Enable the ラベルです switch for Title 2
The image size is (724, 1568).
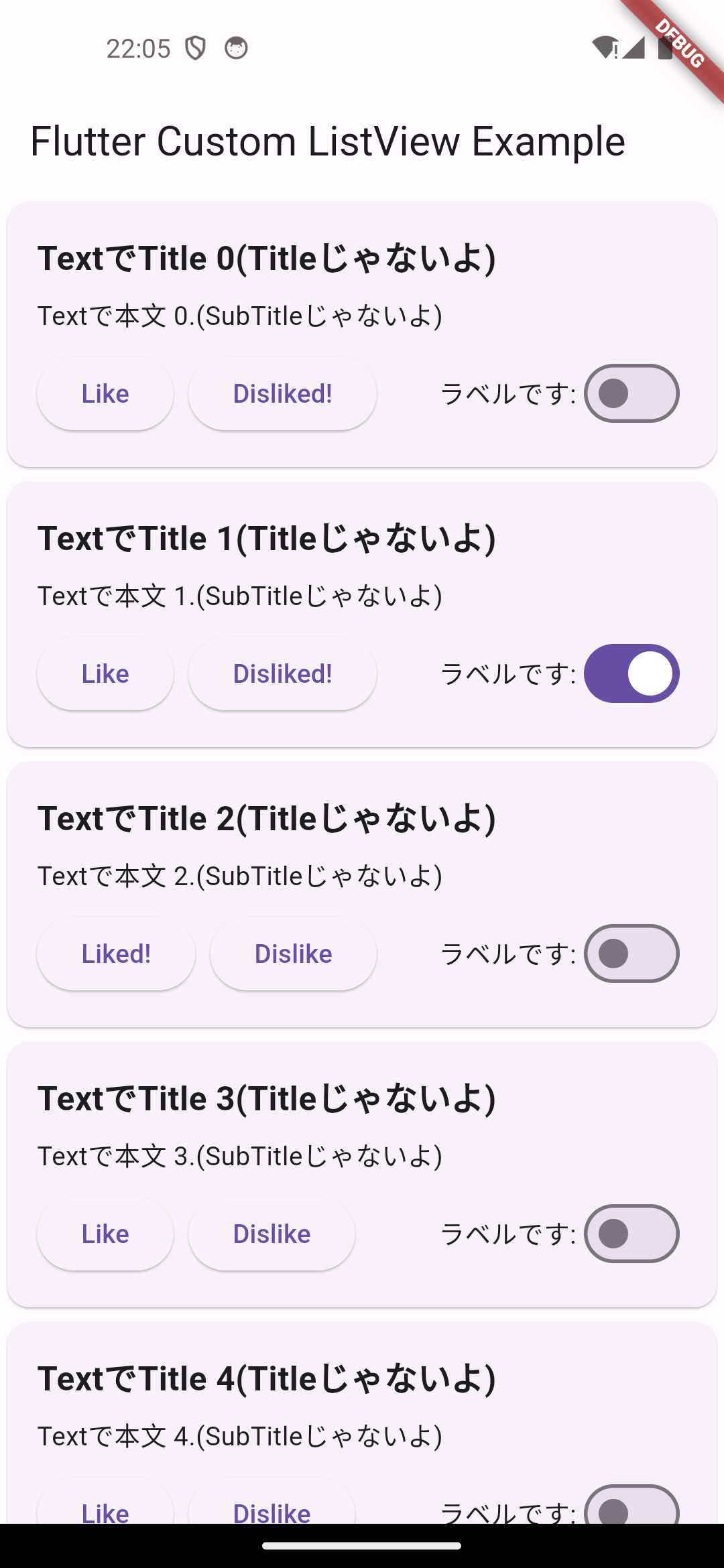[x=630, y=953]
